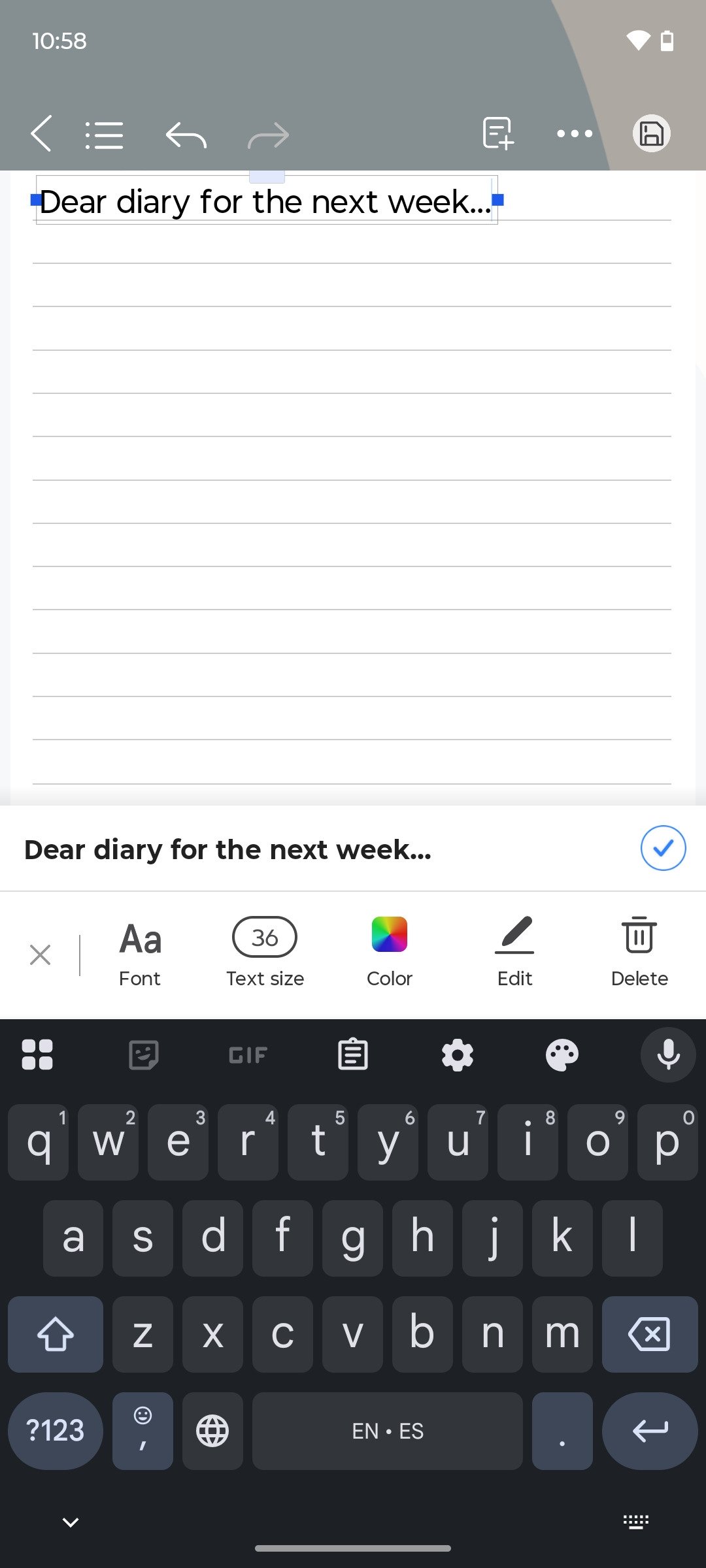This screenshot has width=706, height=1568.
Task: Go back using the top-left arrow
Action: click(x=41, y=134)
